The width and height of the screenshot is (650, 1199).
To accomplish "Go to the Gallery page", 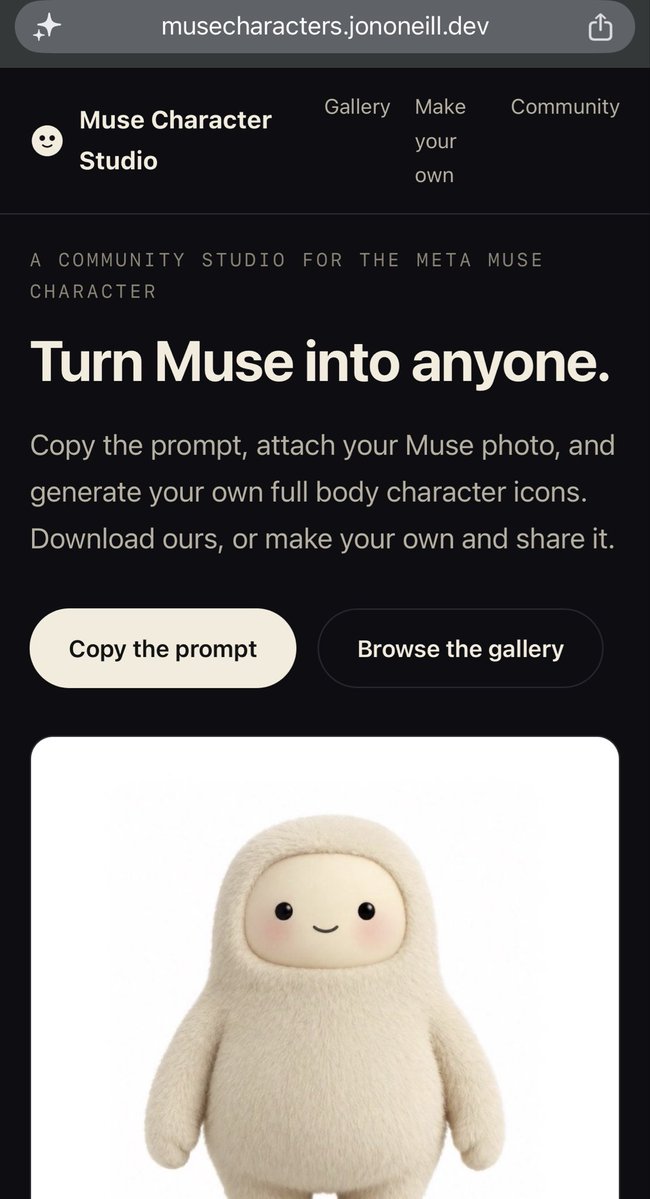I will click(x=357, y=107).
